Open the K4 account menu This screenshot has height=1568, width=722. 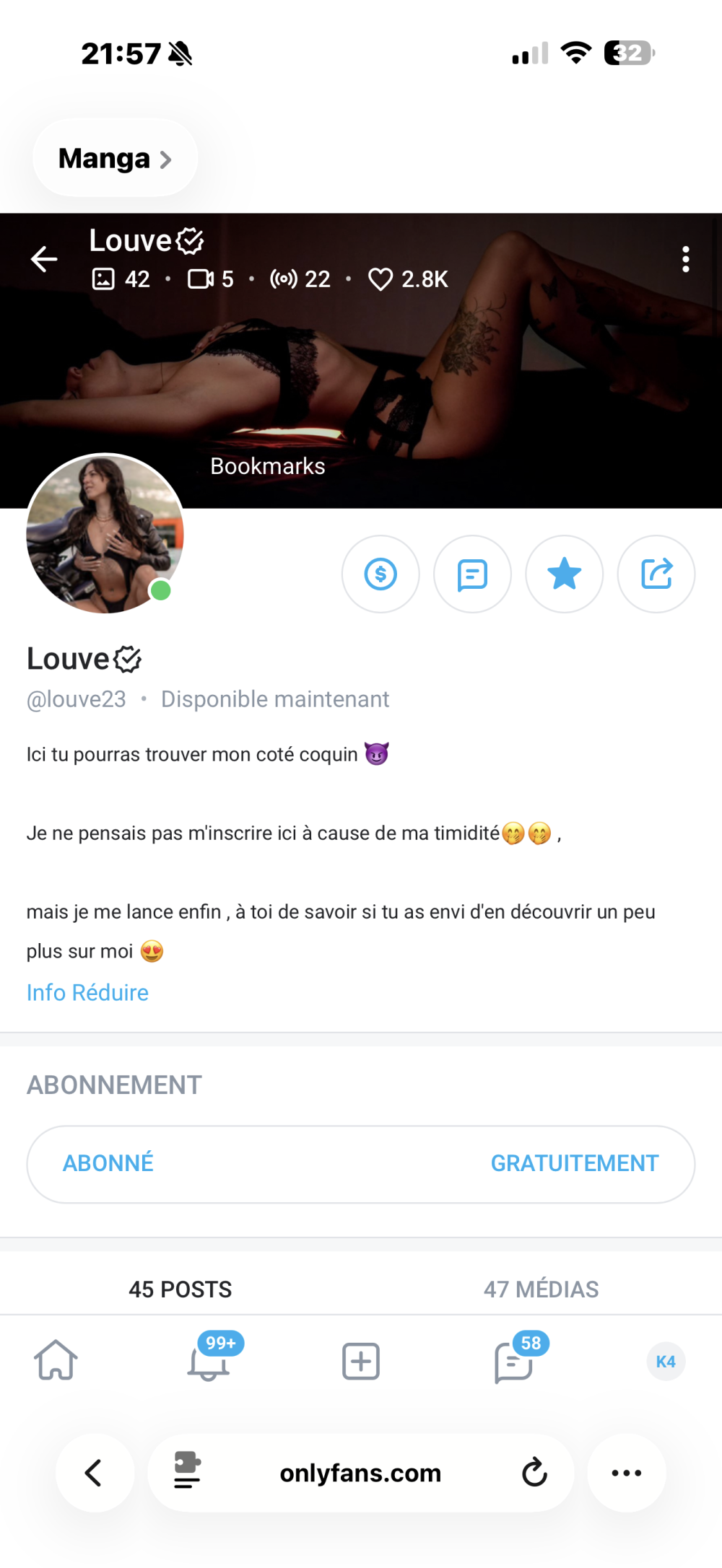pyautogui.click(x=666, y=1362)
